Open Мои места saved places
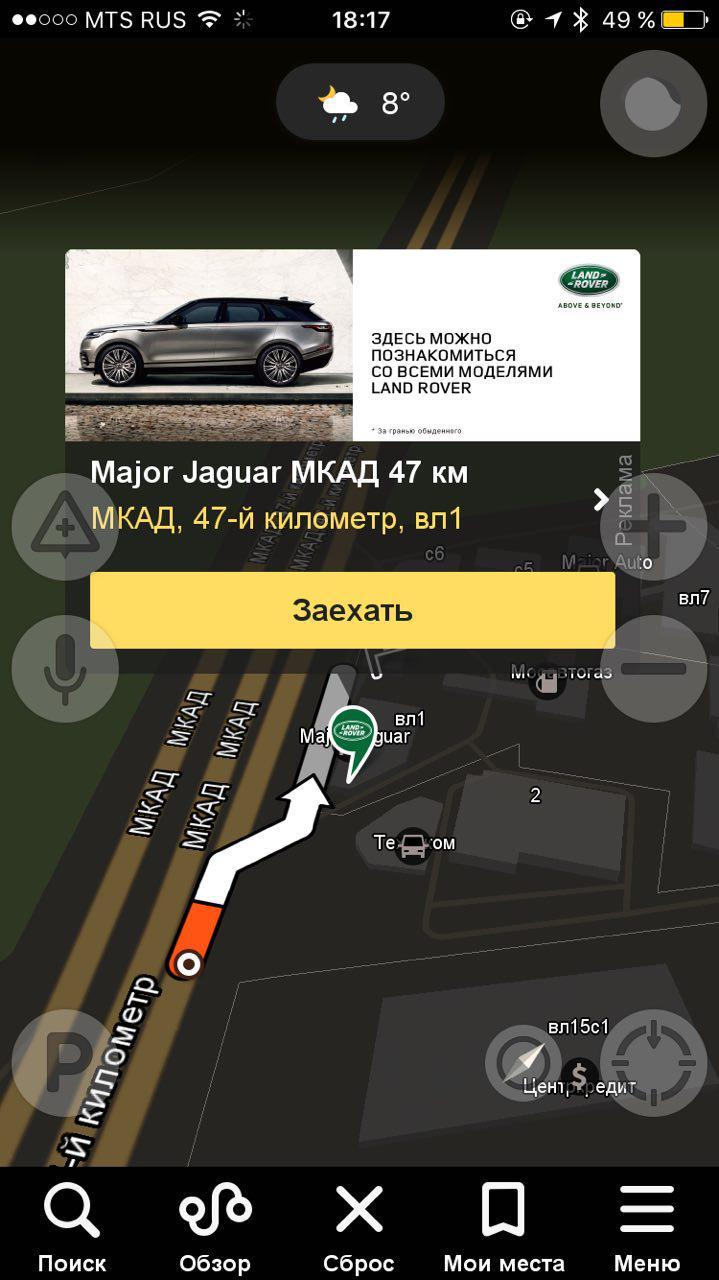 (503, 1228)
